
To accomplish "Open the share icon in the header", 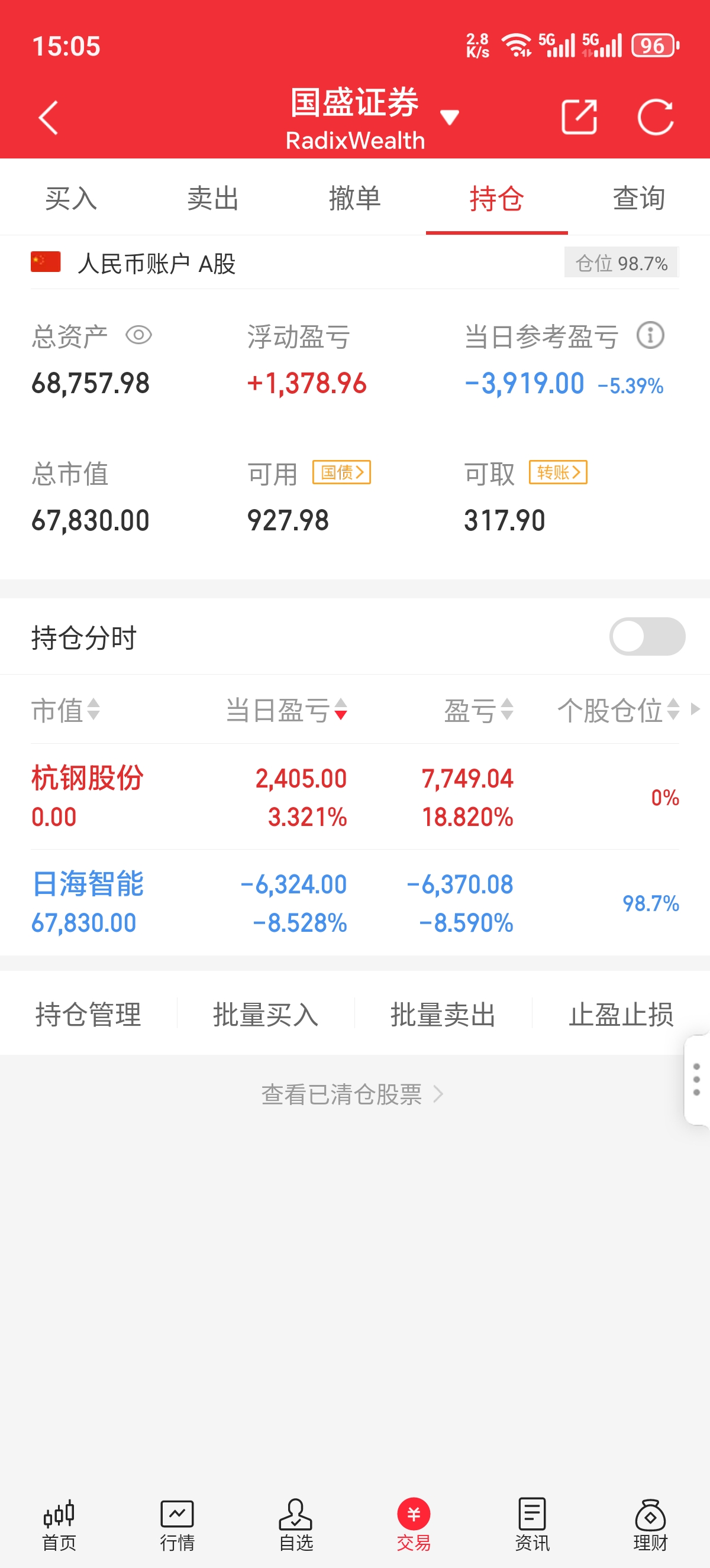I will click(x=579, y=116).
